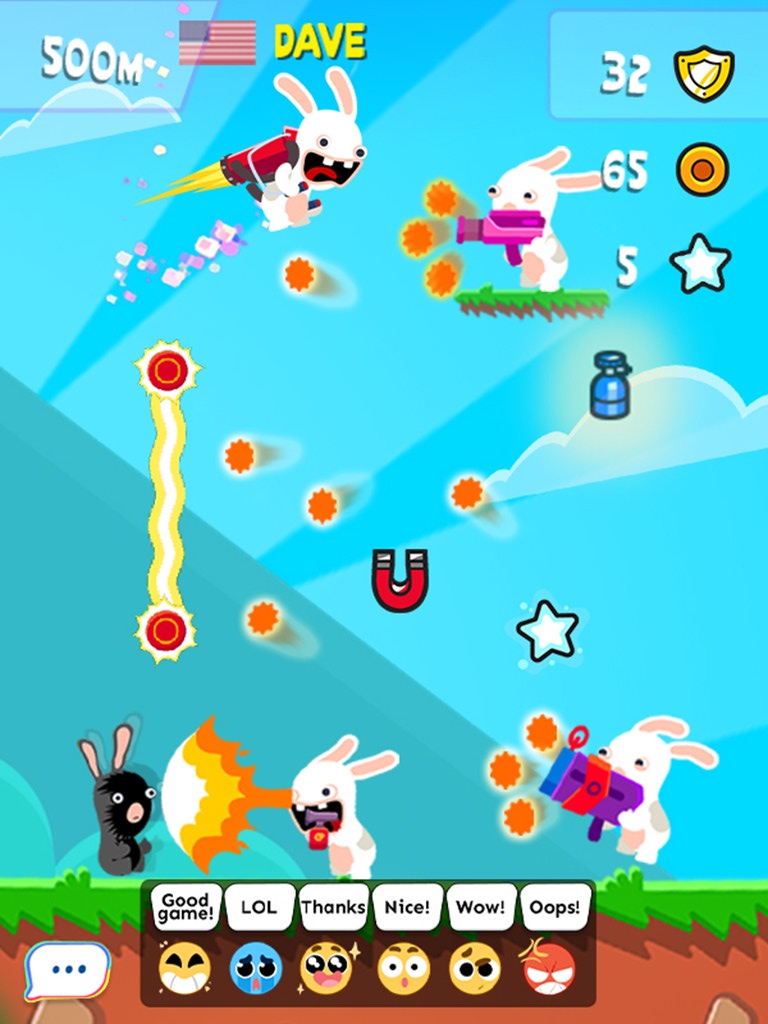
Task: Send the surprised open-mouth emoji
Action: 403,968
